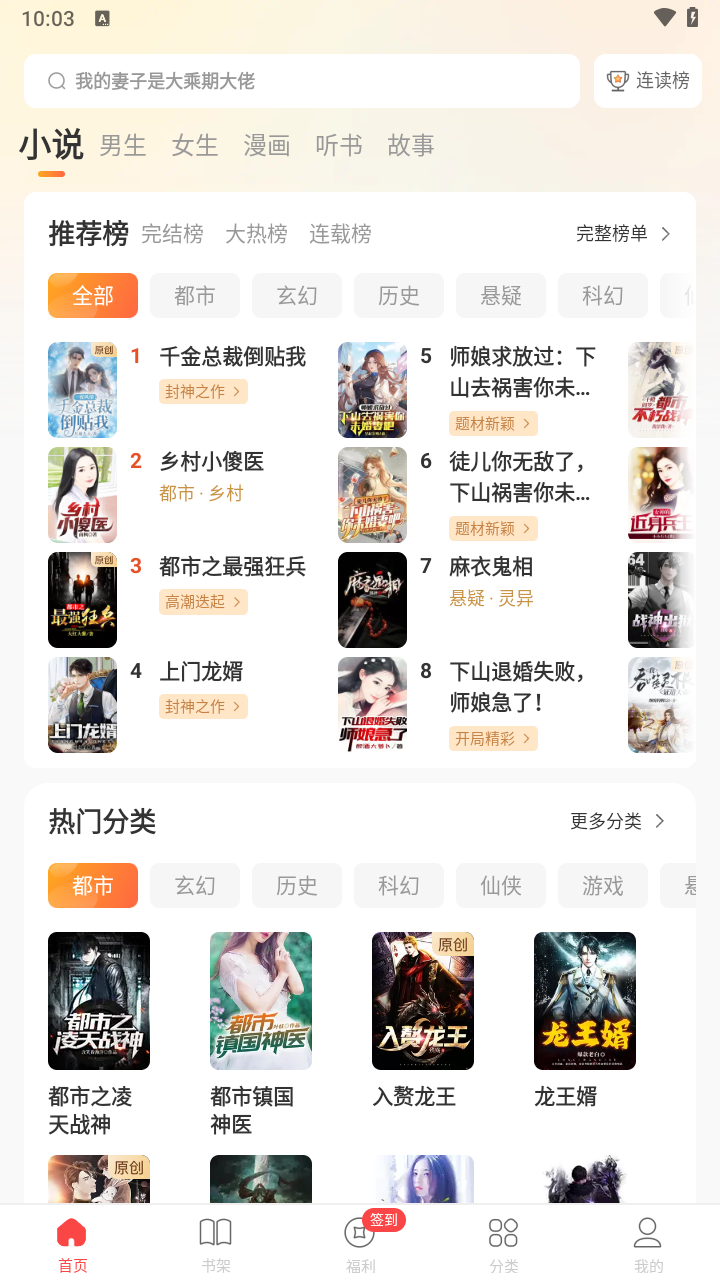Image resolution: width=720 pixels, height=1280 pixels.
Task: Switch to the 漫画 top tab
Action: [267, 146]
